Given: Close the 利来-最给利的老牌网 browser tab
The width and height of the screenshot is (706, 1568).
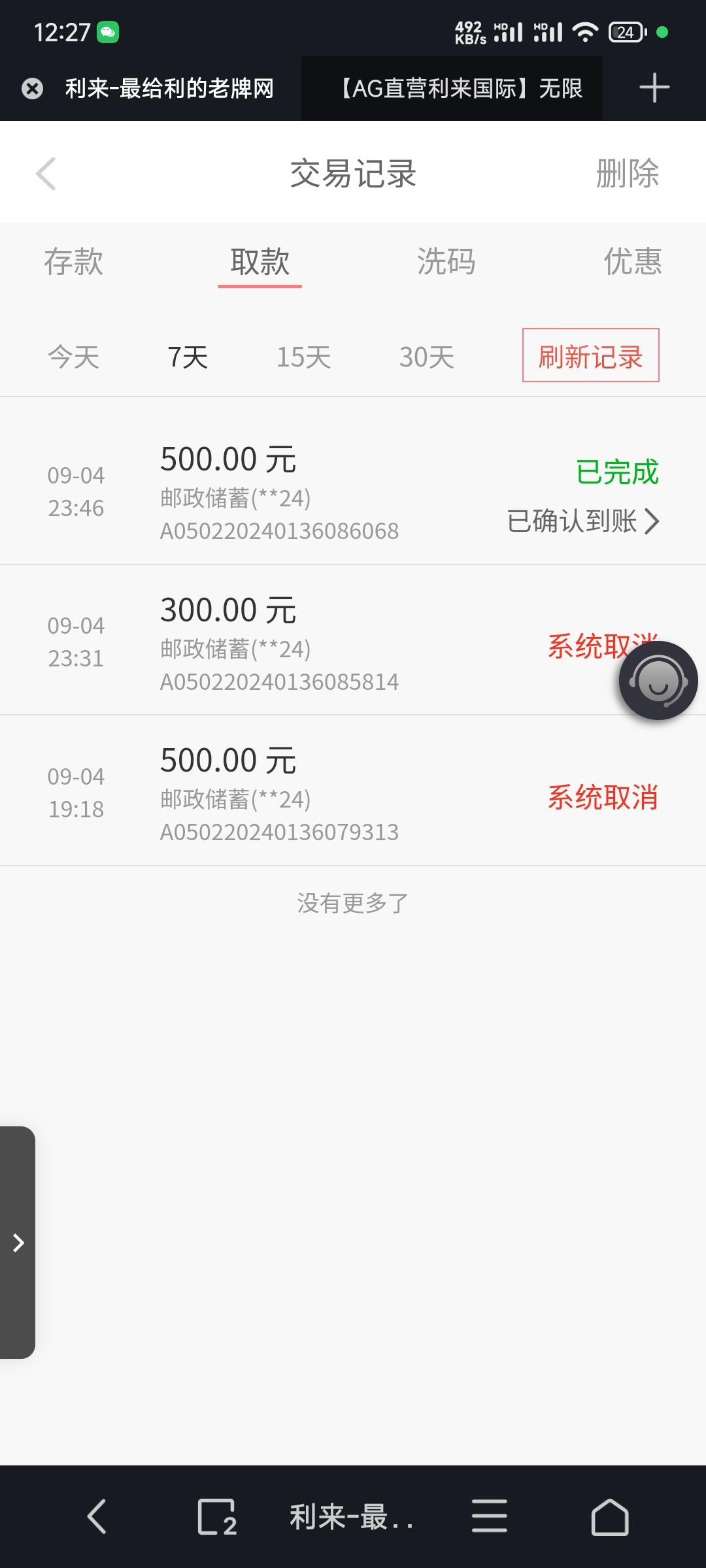Looking at the screenshot, I should [32, 88].
